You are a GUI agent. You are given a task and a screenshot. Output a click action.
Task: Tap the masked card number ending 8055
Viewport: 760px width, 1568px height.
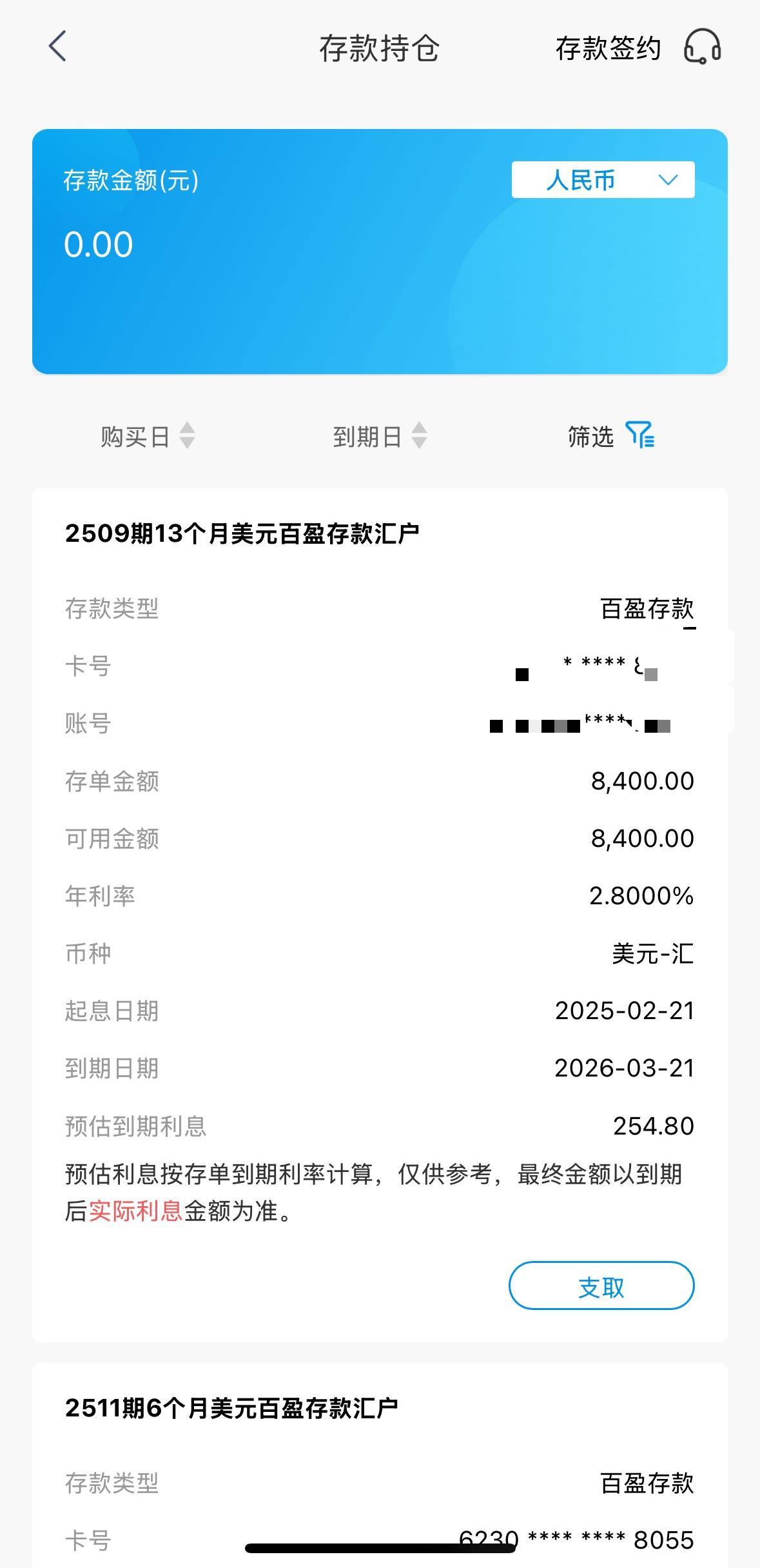577,1541
